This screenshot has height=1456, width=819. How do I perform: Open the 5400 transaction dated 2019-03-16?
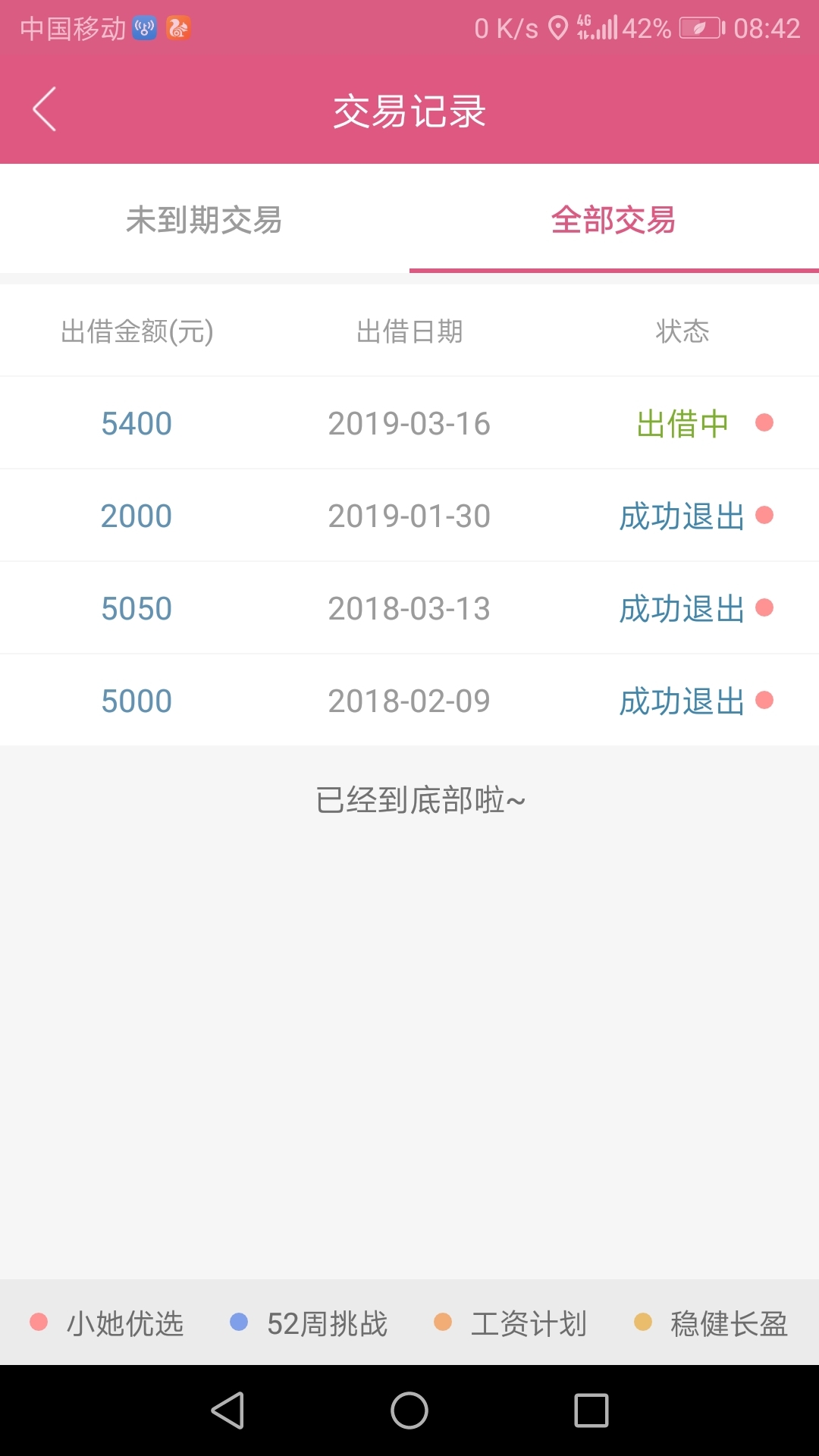pos(409,423)
